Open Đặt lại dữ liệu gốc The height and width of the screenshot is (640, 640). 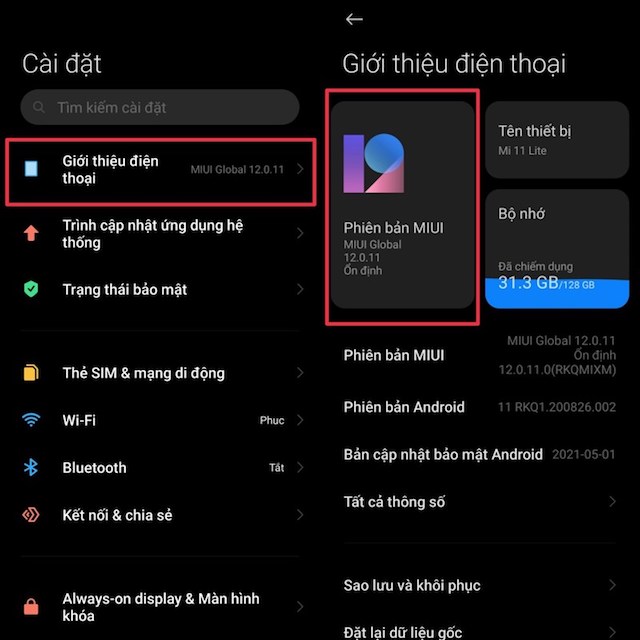[x=480, y=631]
